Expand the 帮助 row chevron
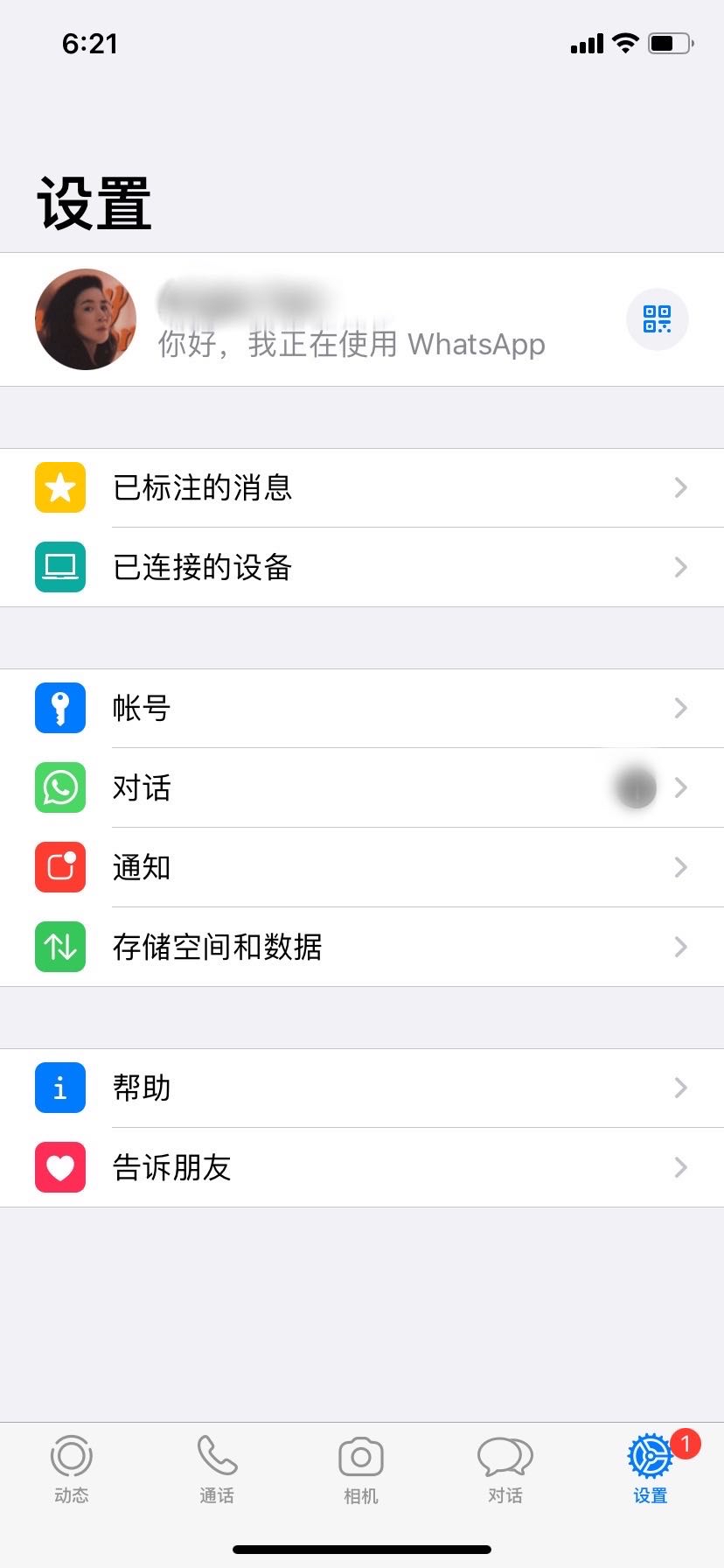This screenshot has width=724, height=1568. 681,1088
